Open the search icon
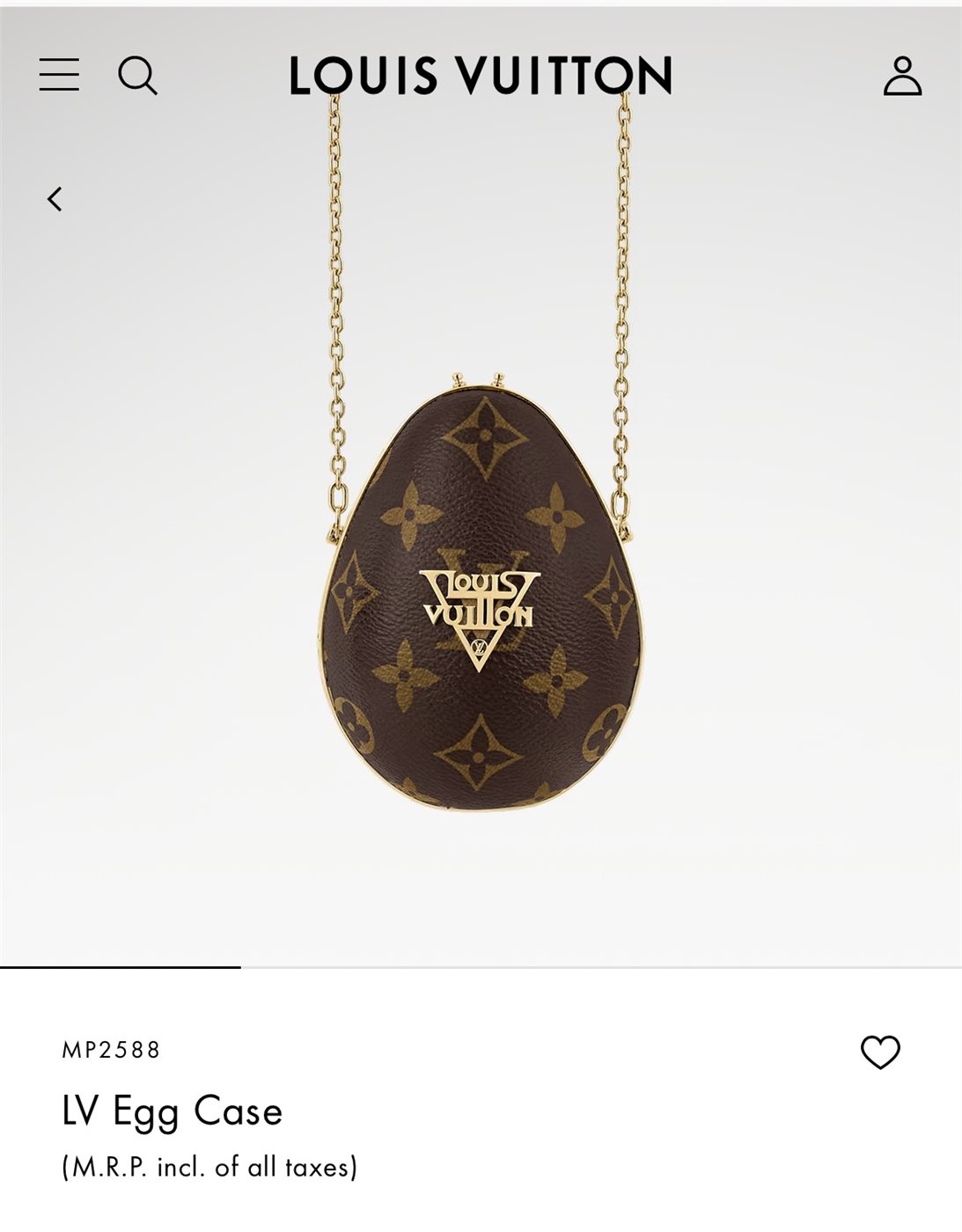This screenshot has height=1232, width=962. pos(137,76)
